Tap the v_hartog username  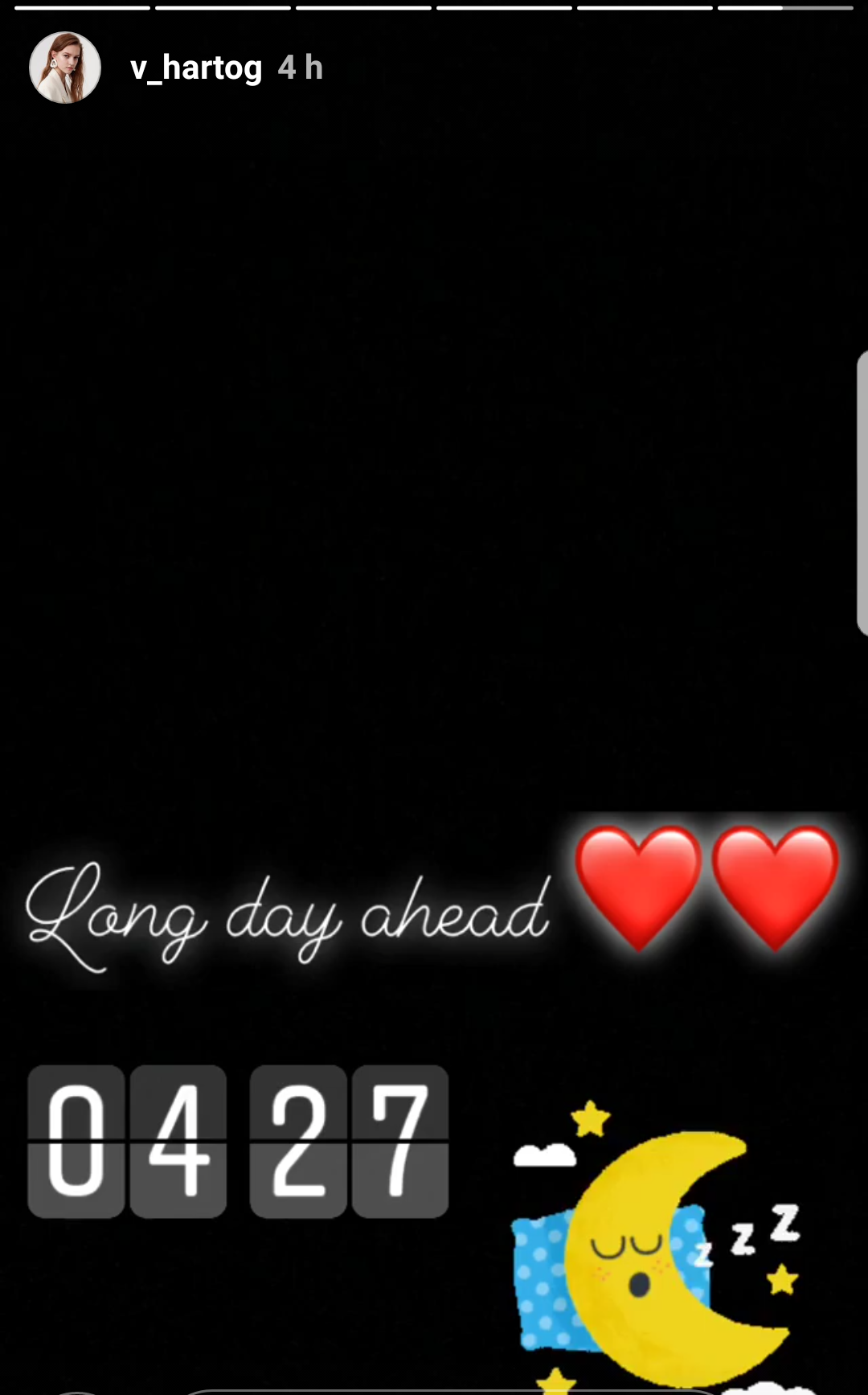coord(196,68)
